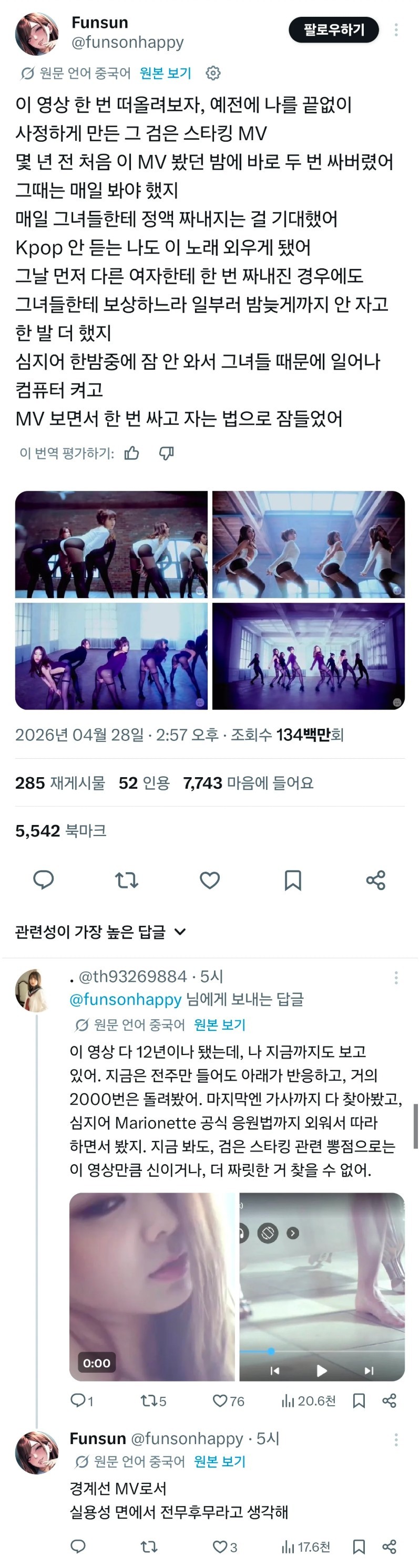419x1568 pixels.
Task: Open the 52 인용 quotes list
Action: [x=145, y=783]
